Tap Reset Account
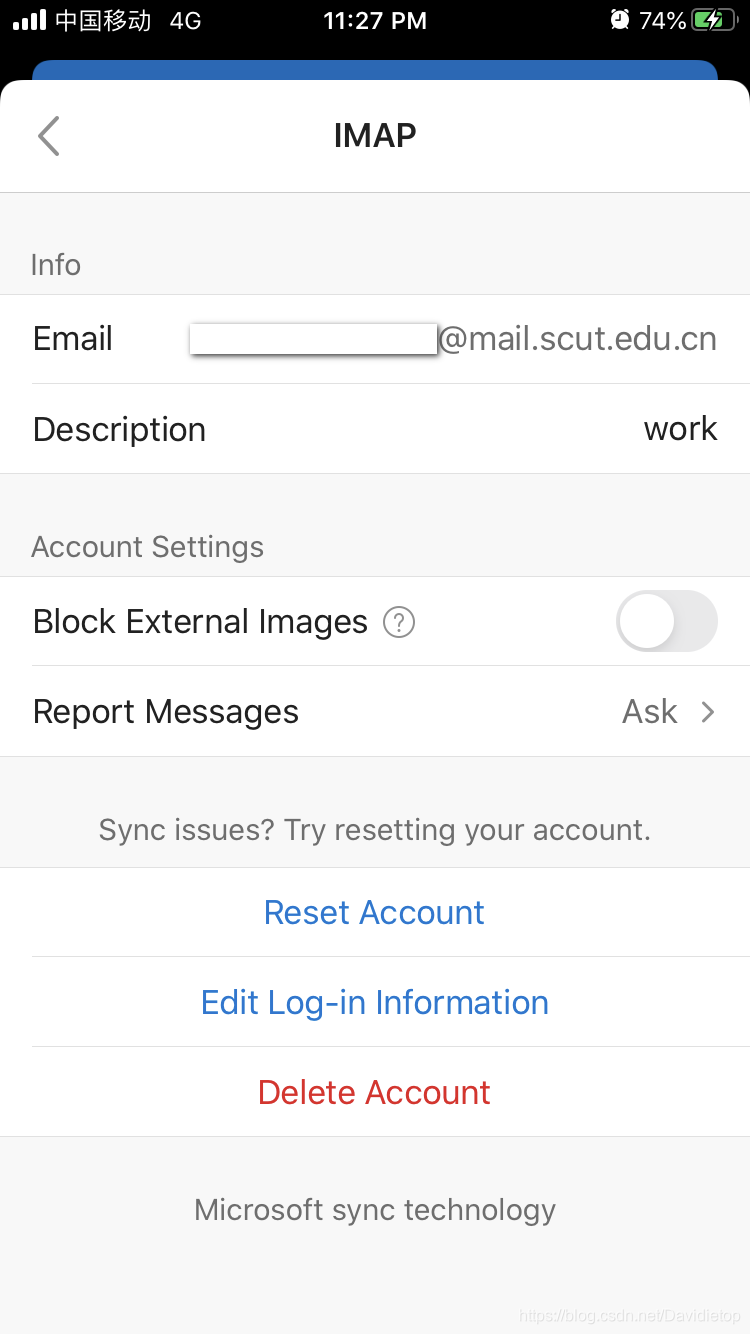The image size is (750, 1334). coord(374,912)
